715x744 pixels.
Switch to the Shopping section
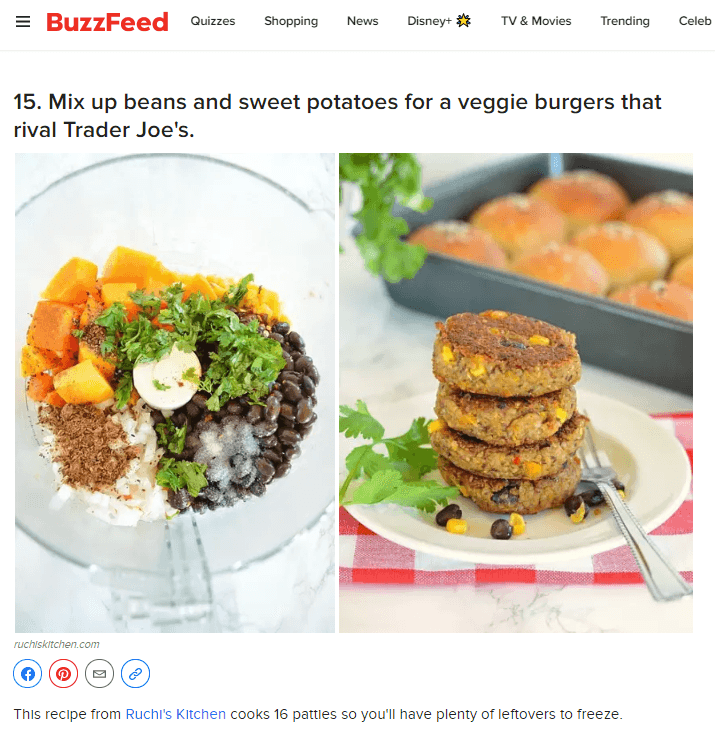[x=291, y=21]
